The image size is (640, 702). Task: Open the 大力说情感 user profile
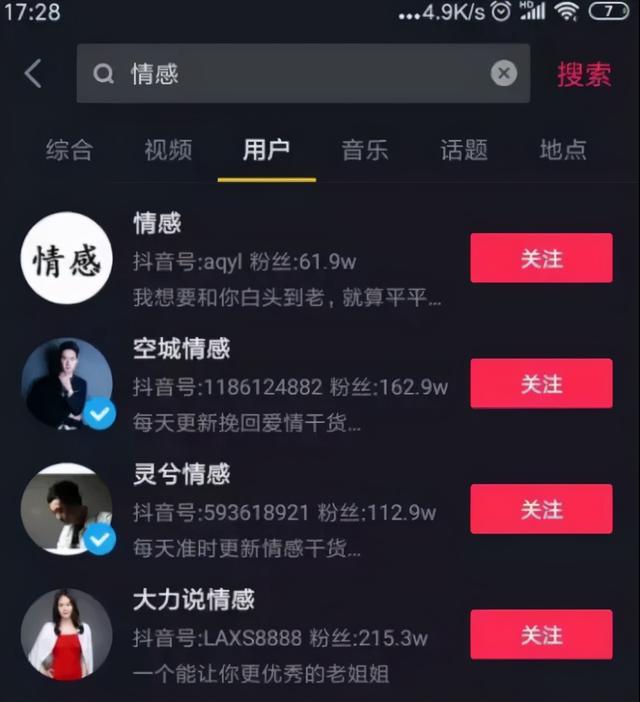(67, 634)
